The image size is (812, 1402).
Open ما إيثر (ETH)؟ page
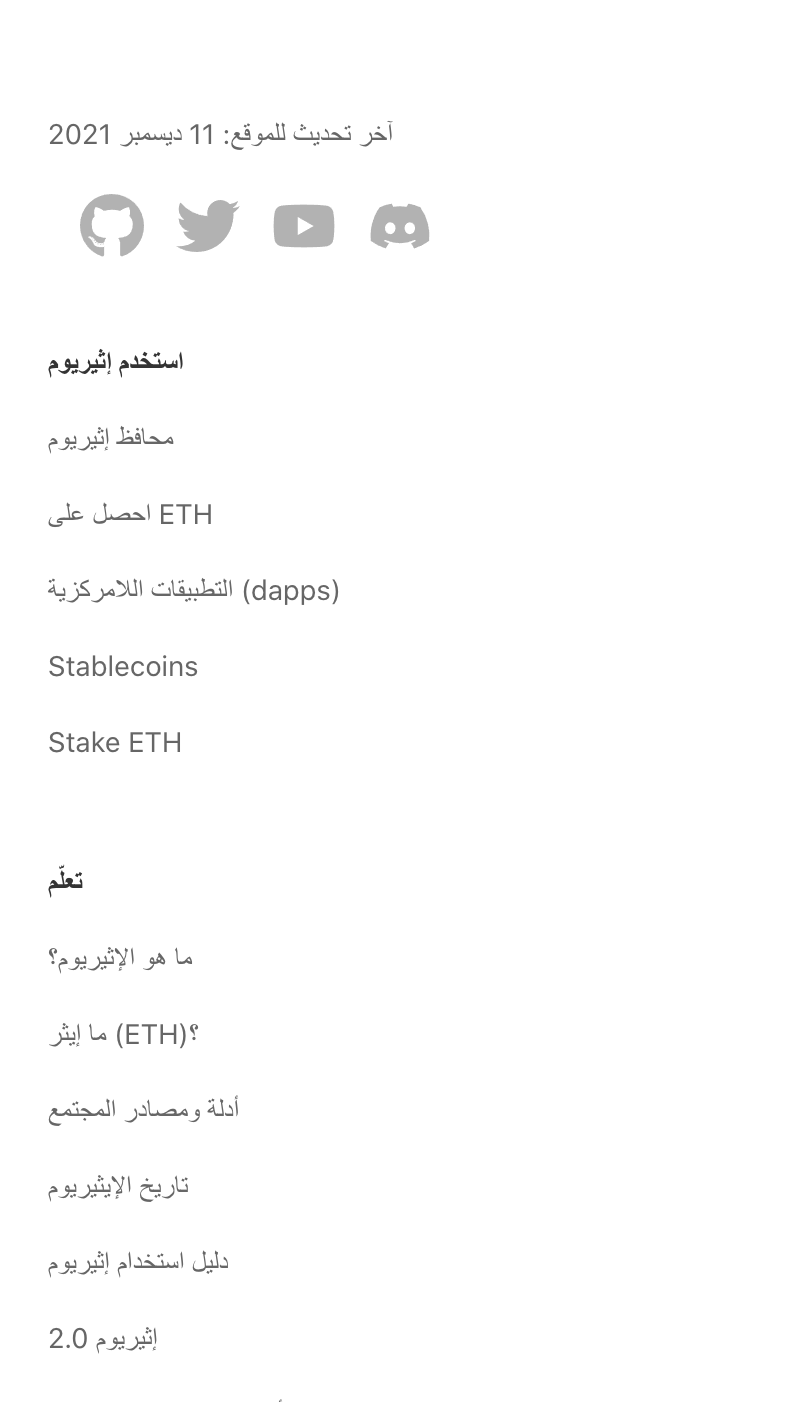(124, 1034)
